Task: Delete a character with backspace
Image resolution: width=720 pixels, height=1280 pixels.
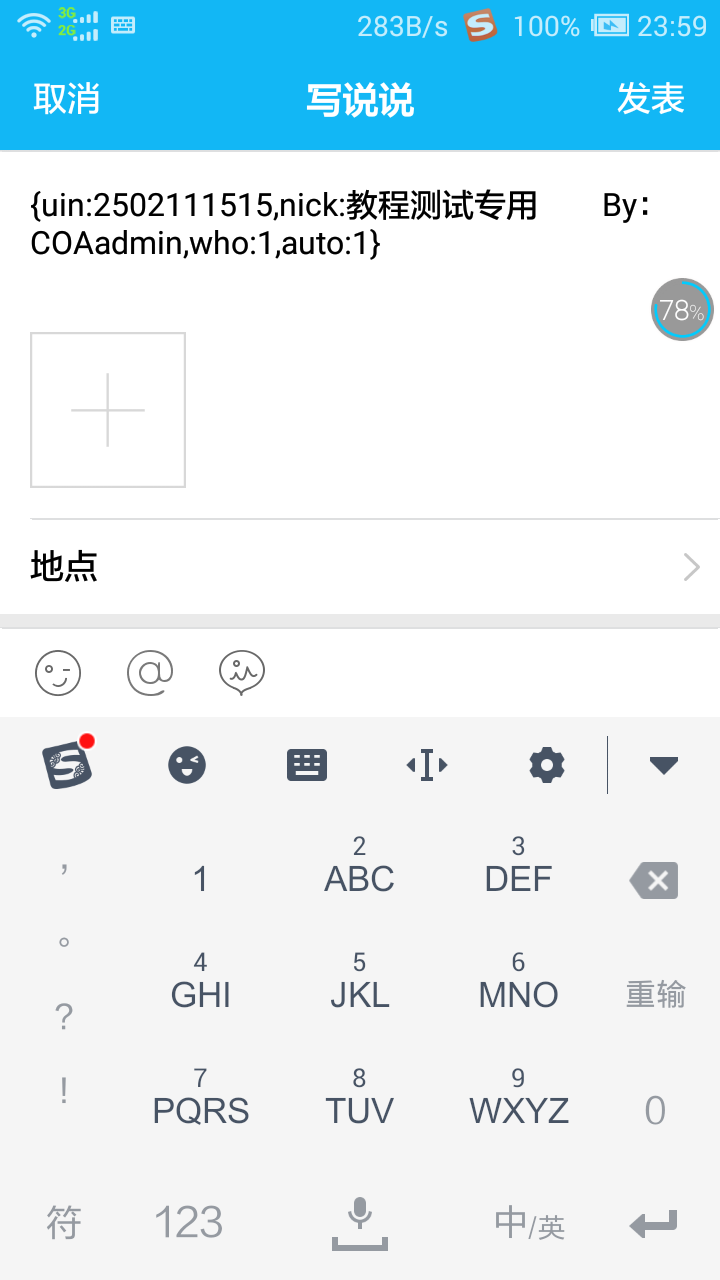Action: [x=654, y=881]
